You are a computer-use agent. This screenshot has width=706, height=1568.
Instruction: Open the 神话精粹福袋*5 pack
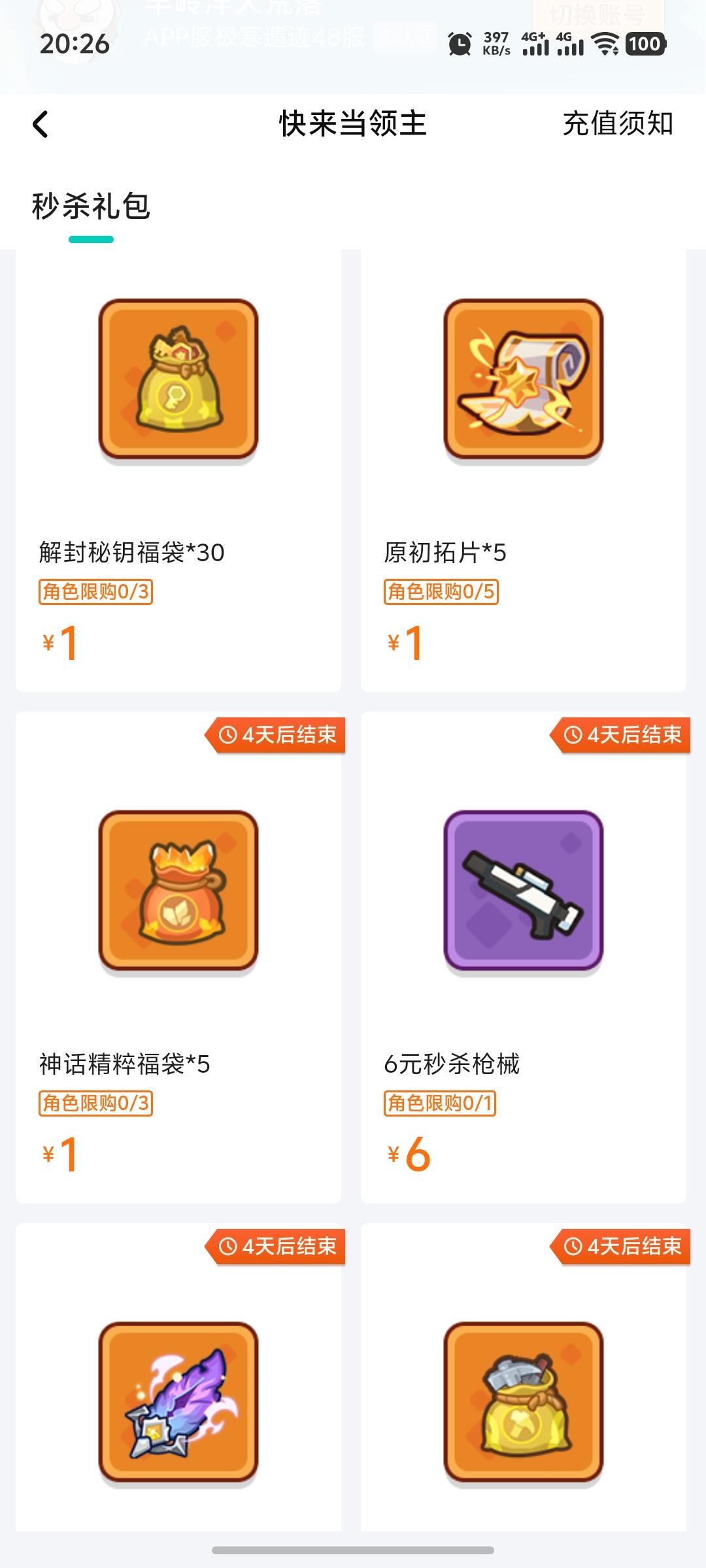point(178,957)
